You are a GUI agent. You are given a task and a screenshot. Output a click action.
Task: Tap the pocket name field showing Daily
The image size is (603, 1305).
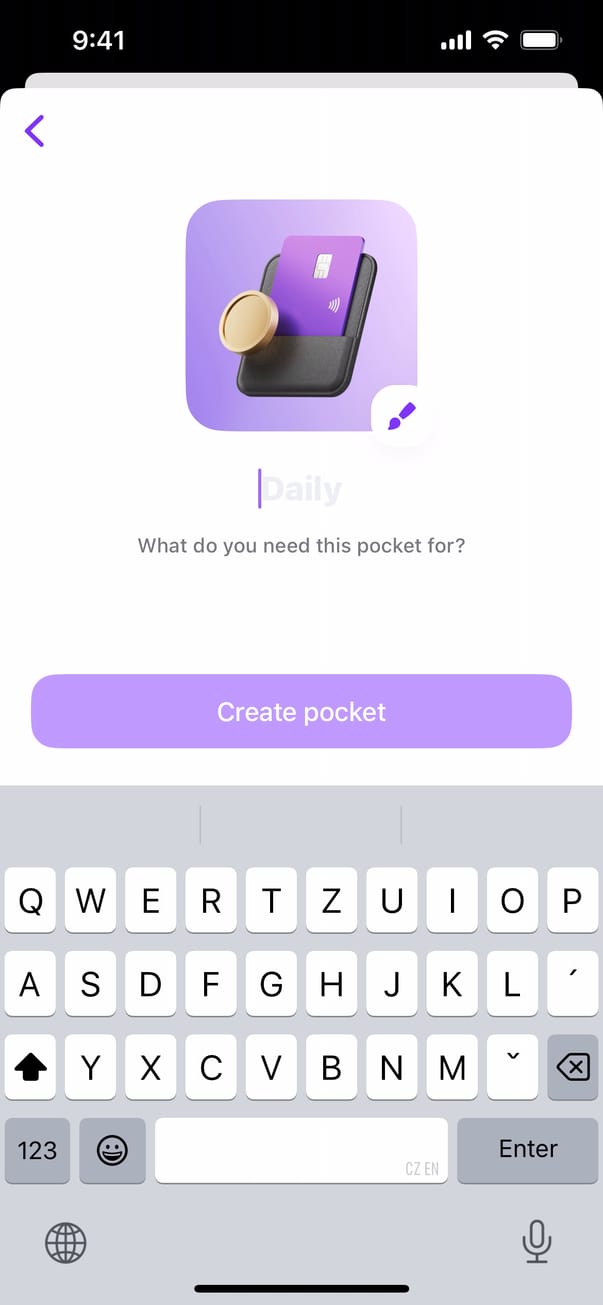tap(301, 490)
